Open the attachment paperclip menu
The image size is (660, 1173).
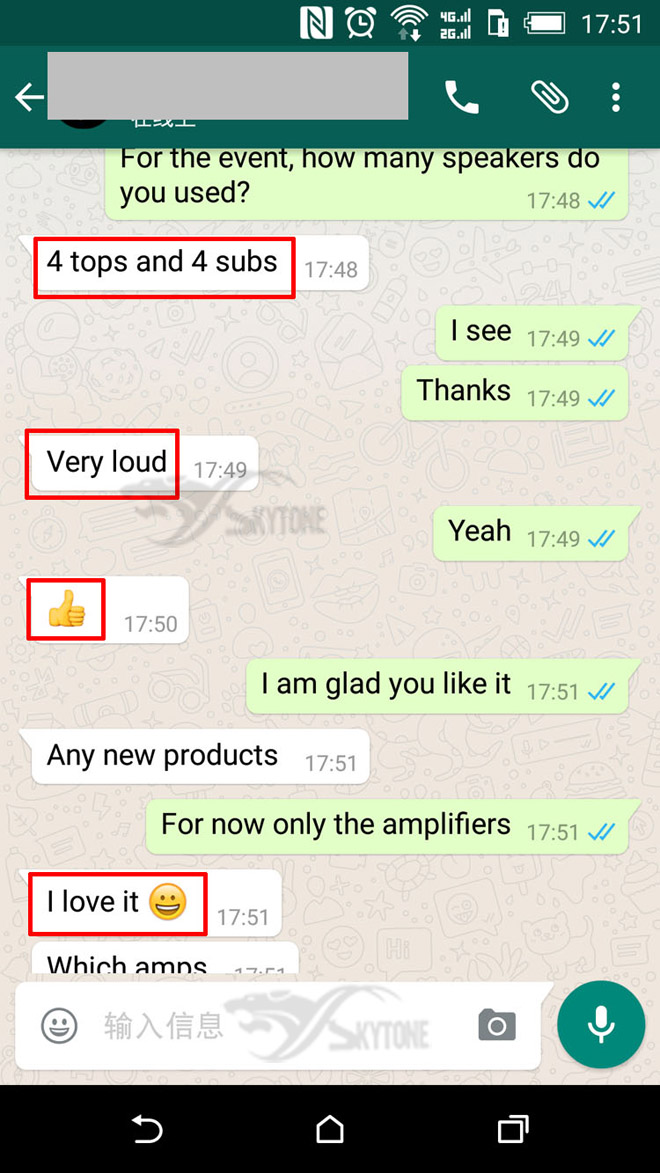click(x=549, y=97)
